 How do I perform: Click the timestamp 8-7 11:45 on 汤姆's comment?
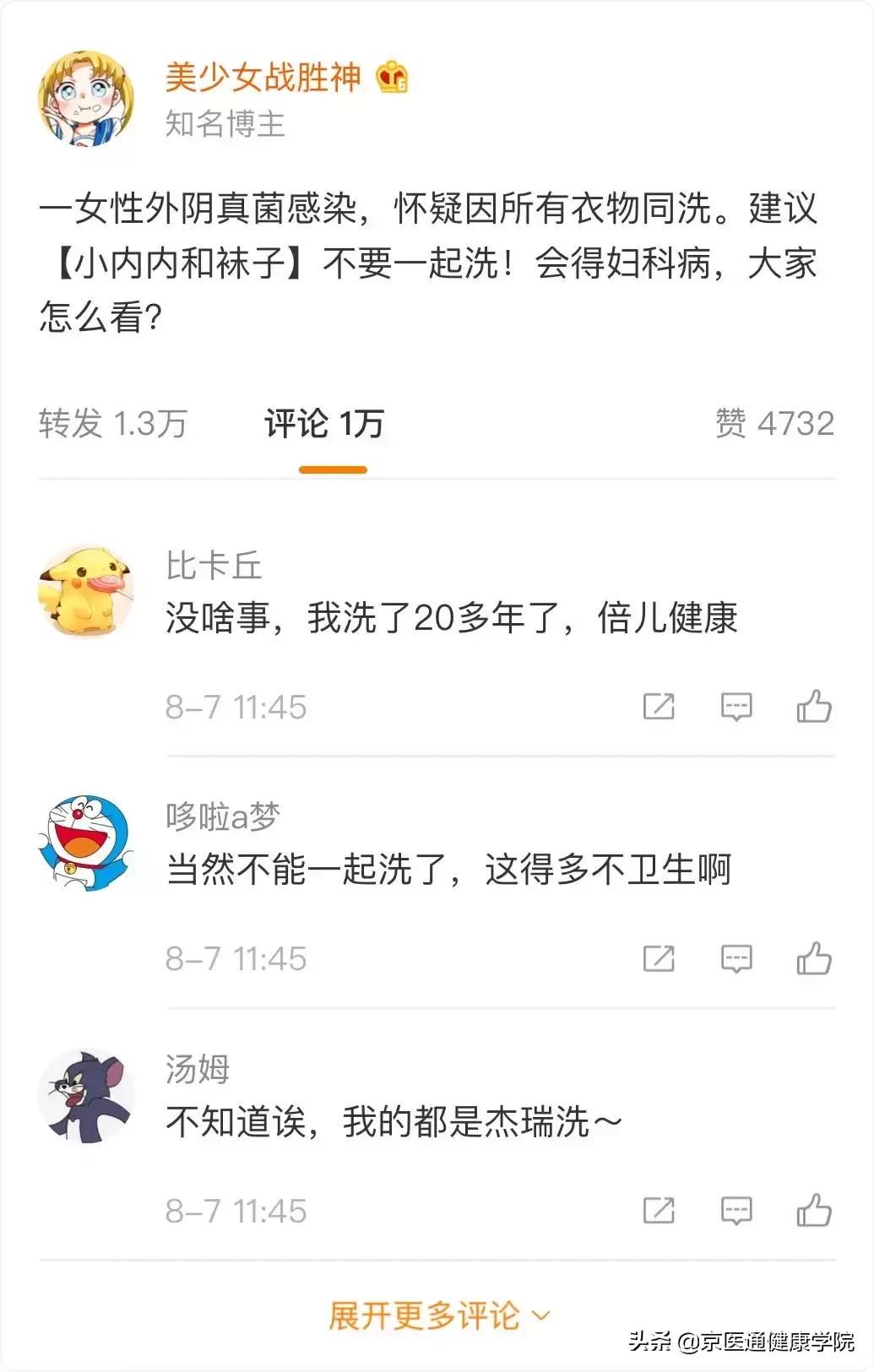tap(237, 1209)
